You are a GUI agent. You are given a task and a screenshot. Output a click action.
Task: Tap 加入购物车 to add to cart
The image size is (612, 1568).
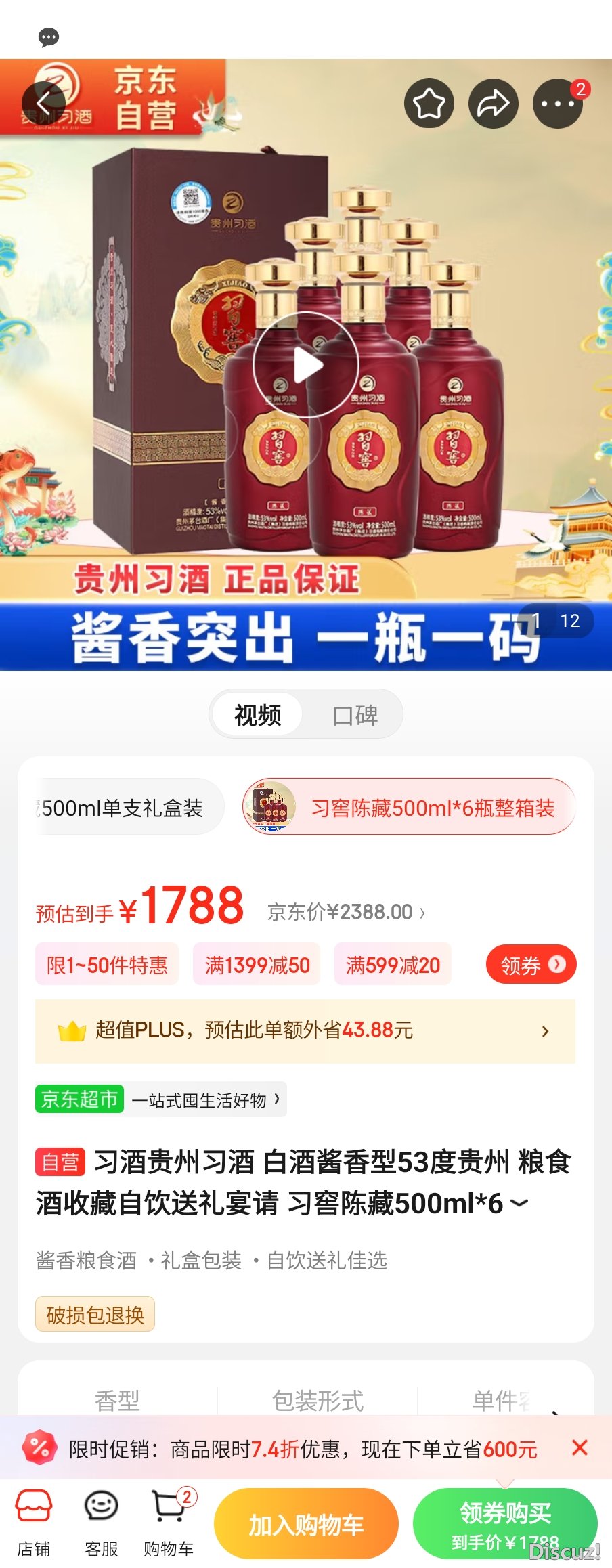[x=306, y=1524]
